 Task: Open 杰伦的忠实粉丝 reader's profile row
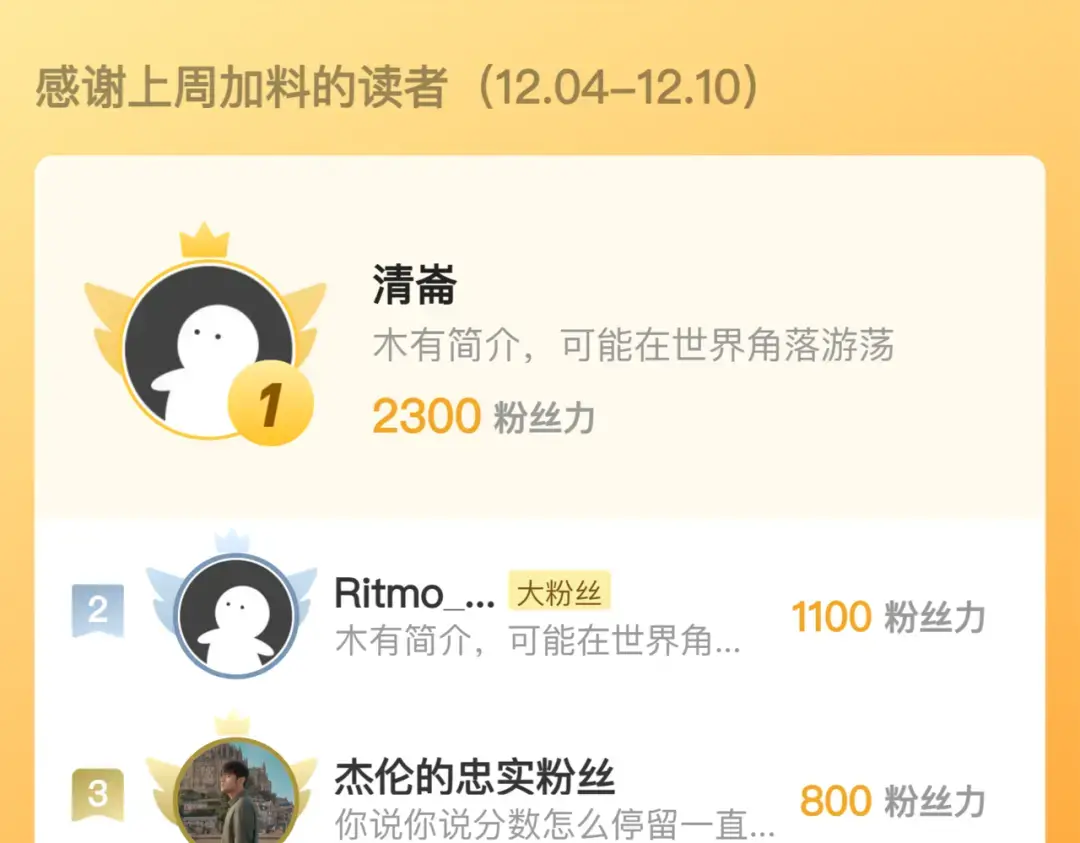540,777
